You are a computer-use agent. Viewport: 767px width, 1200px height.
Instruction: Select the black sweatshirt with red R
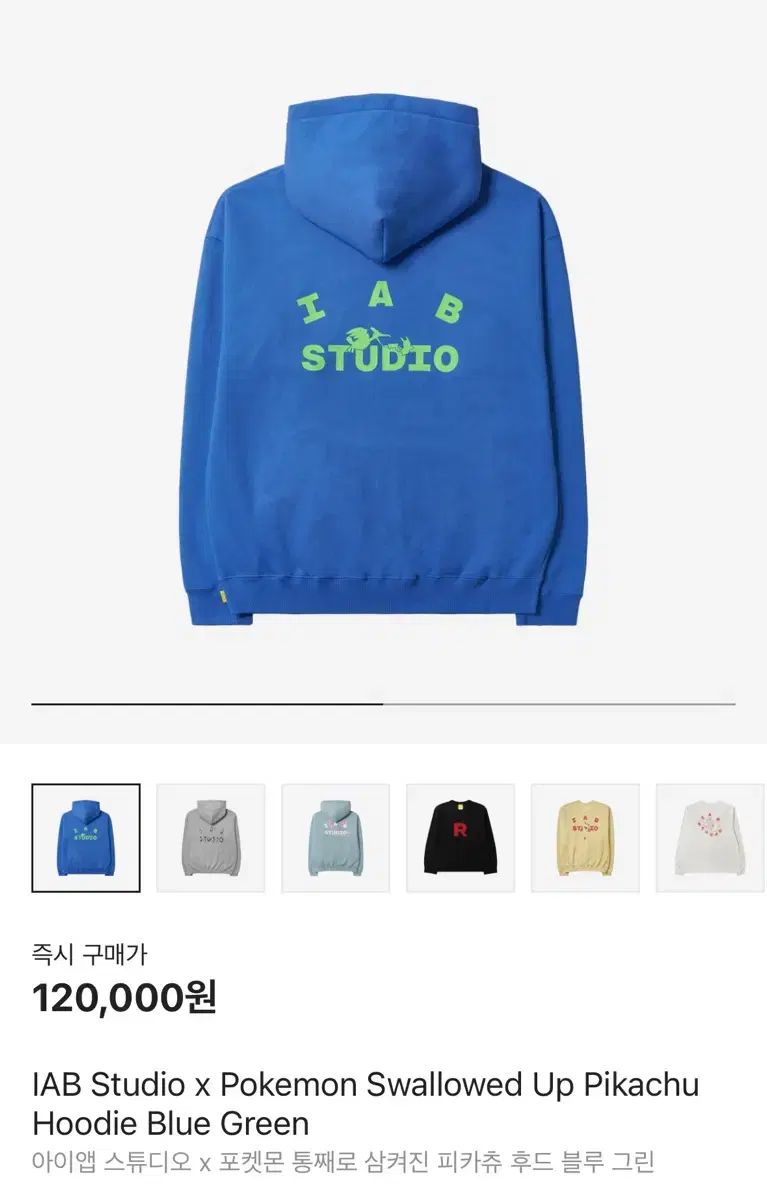coord(460,838)
